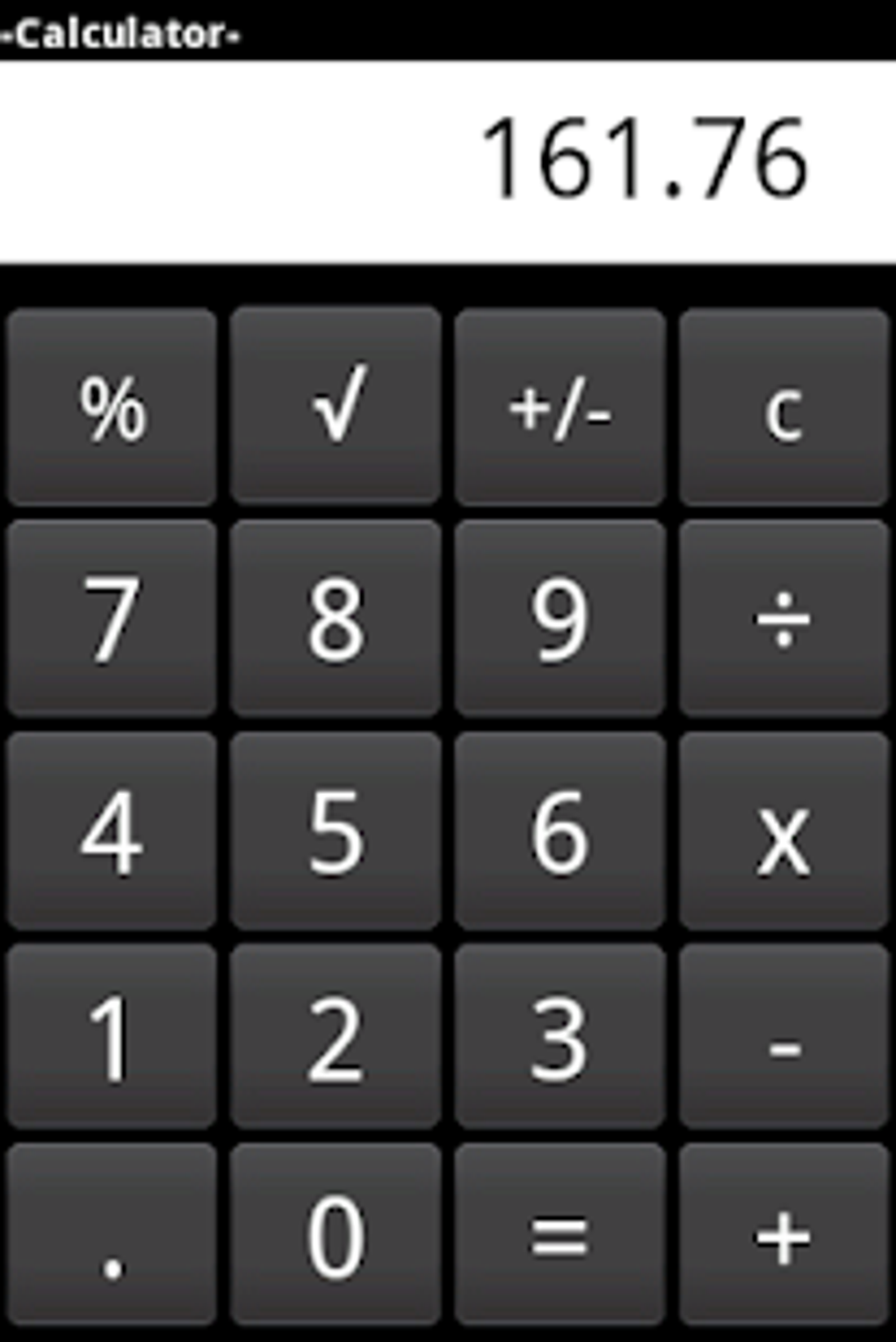Viewport: 896px width, 1342px height.
Task: Enter the digit 0
Action: (336, 1234)
